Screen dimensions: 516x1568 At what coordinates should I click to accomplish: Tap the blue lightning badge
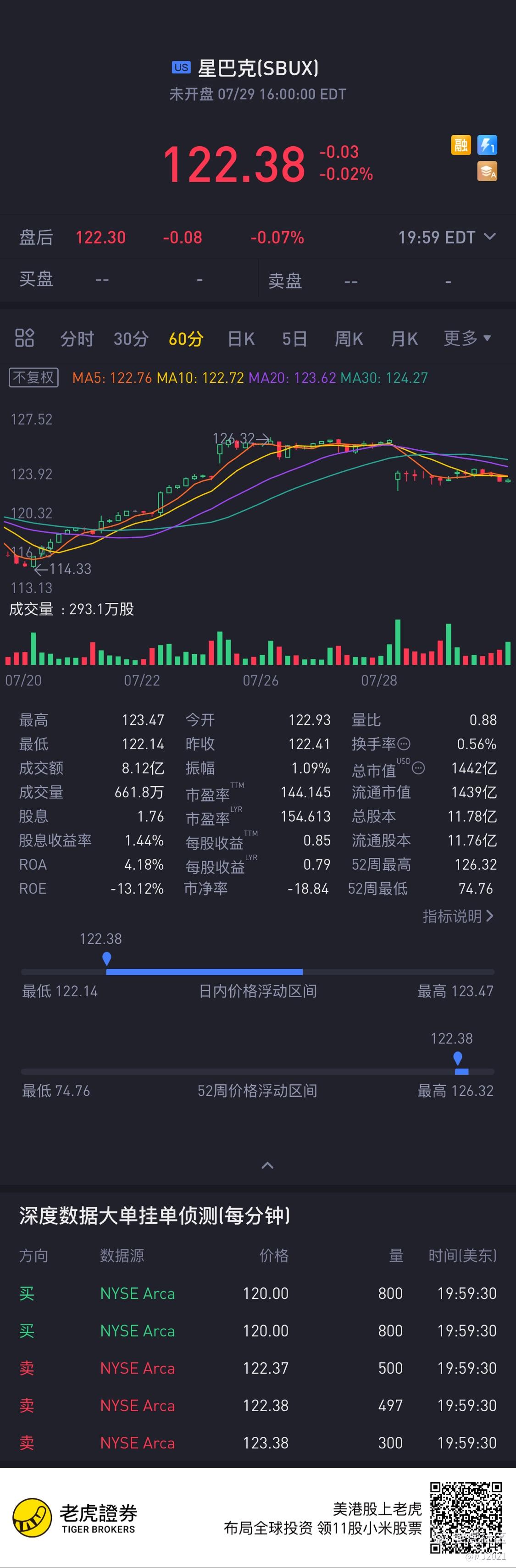(487, 145)
